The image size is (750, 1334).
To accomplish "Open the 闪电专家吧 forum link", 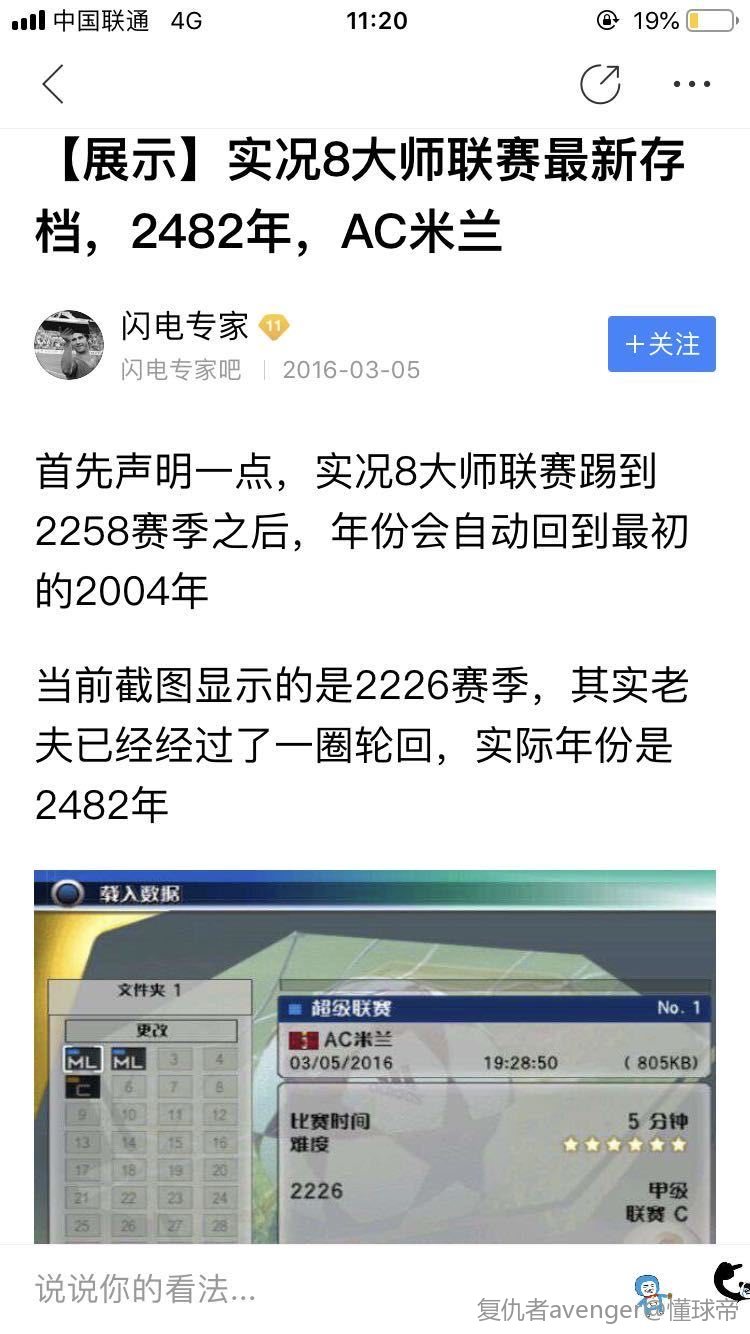I will 181,370.
